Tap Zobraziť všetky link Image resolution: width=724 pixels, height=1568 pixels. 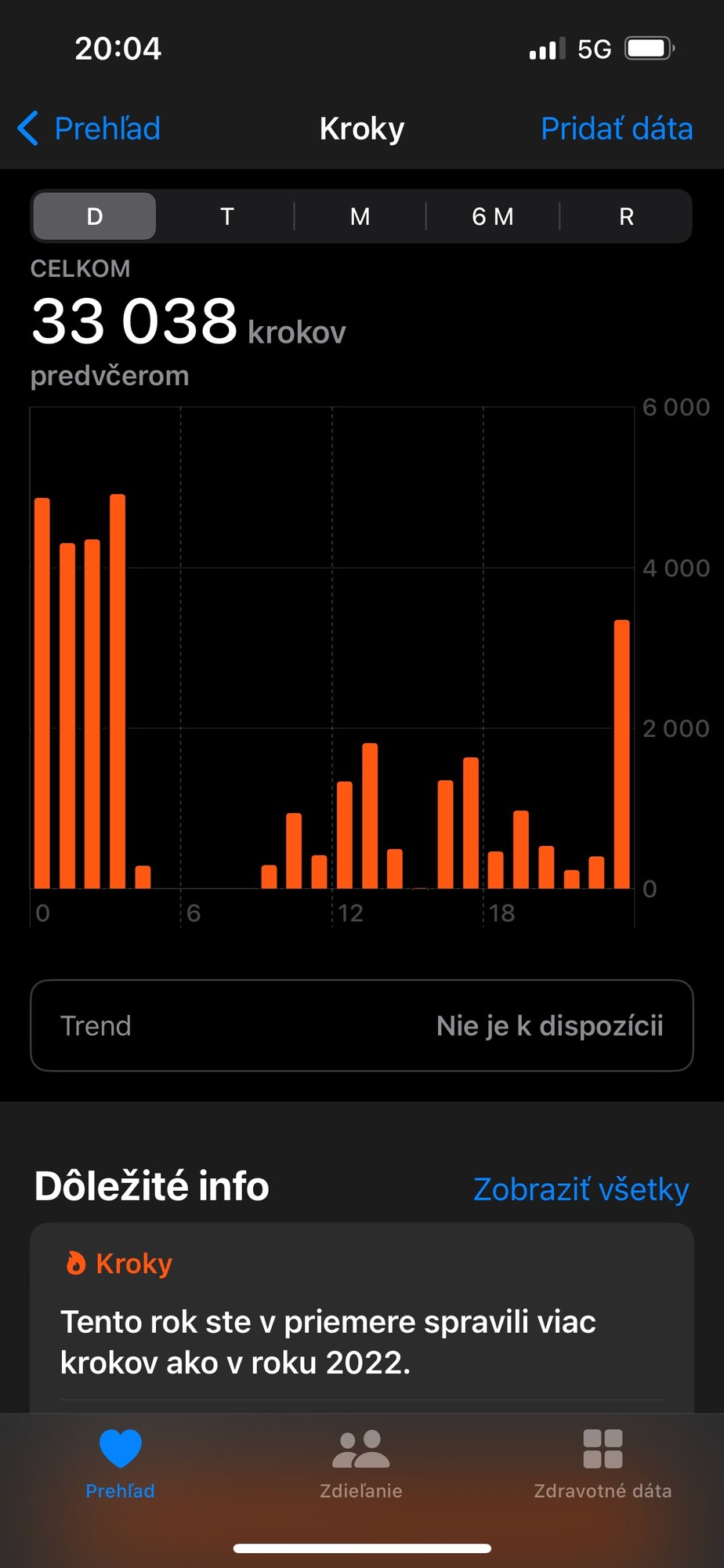pos(581,1189)
